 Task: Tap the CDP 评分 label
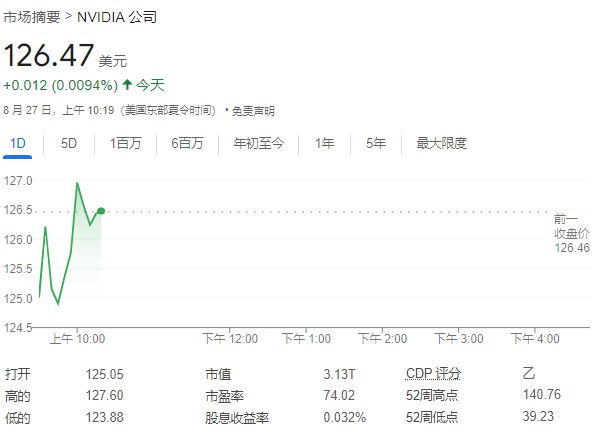433,374
